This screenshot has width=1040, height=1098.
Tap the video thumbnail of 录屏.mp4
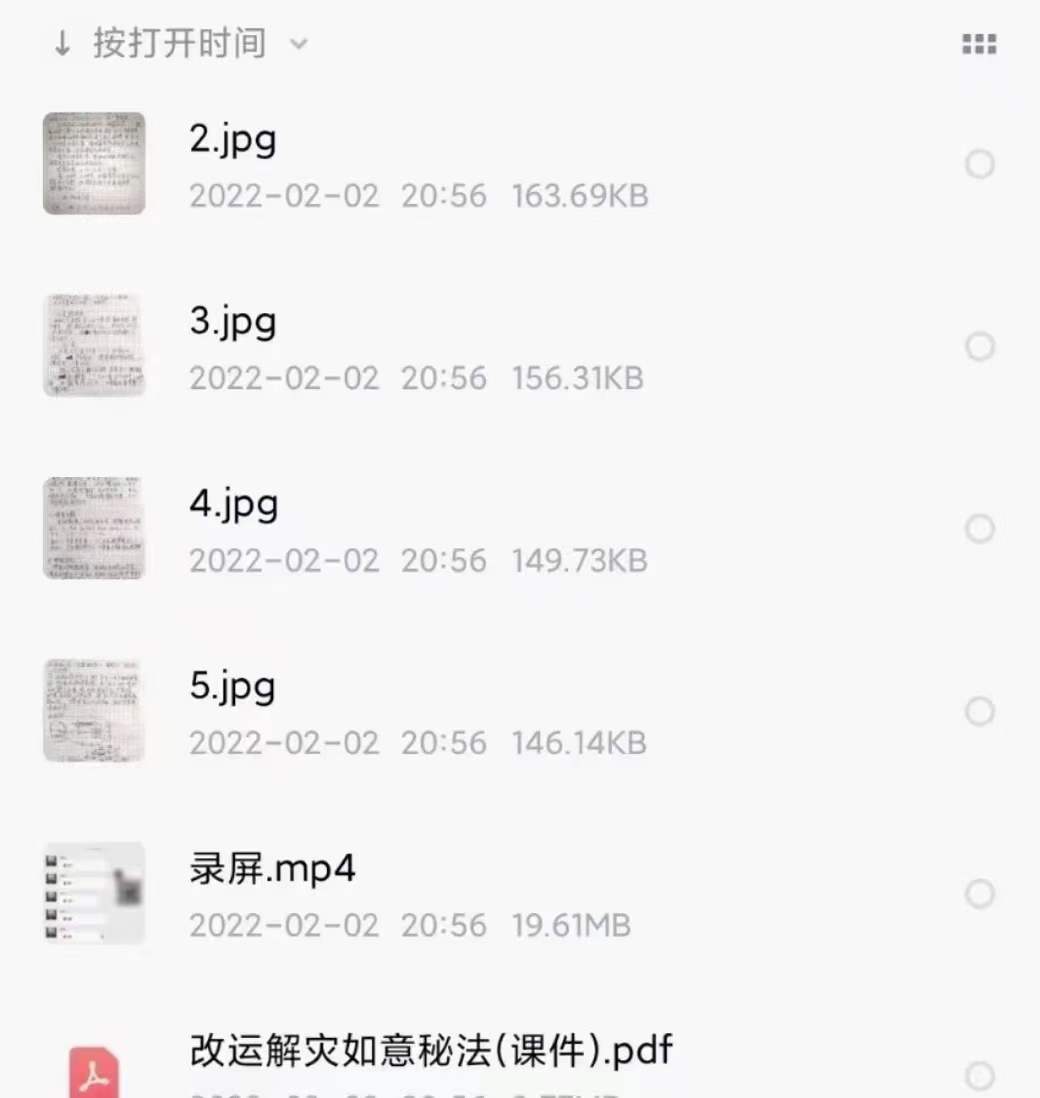point(93,893)
